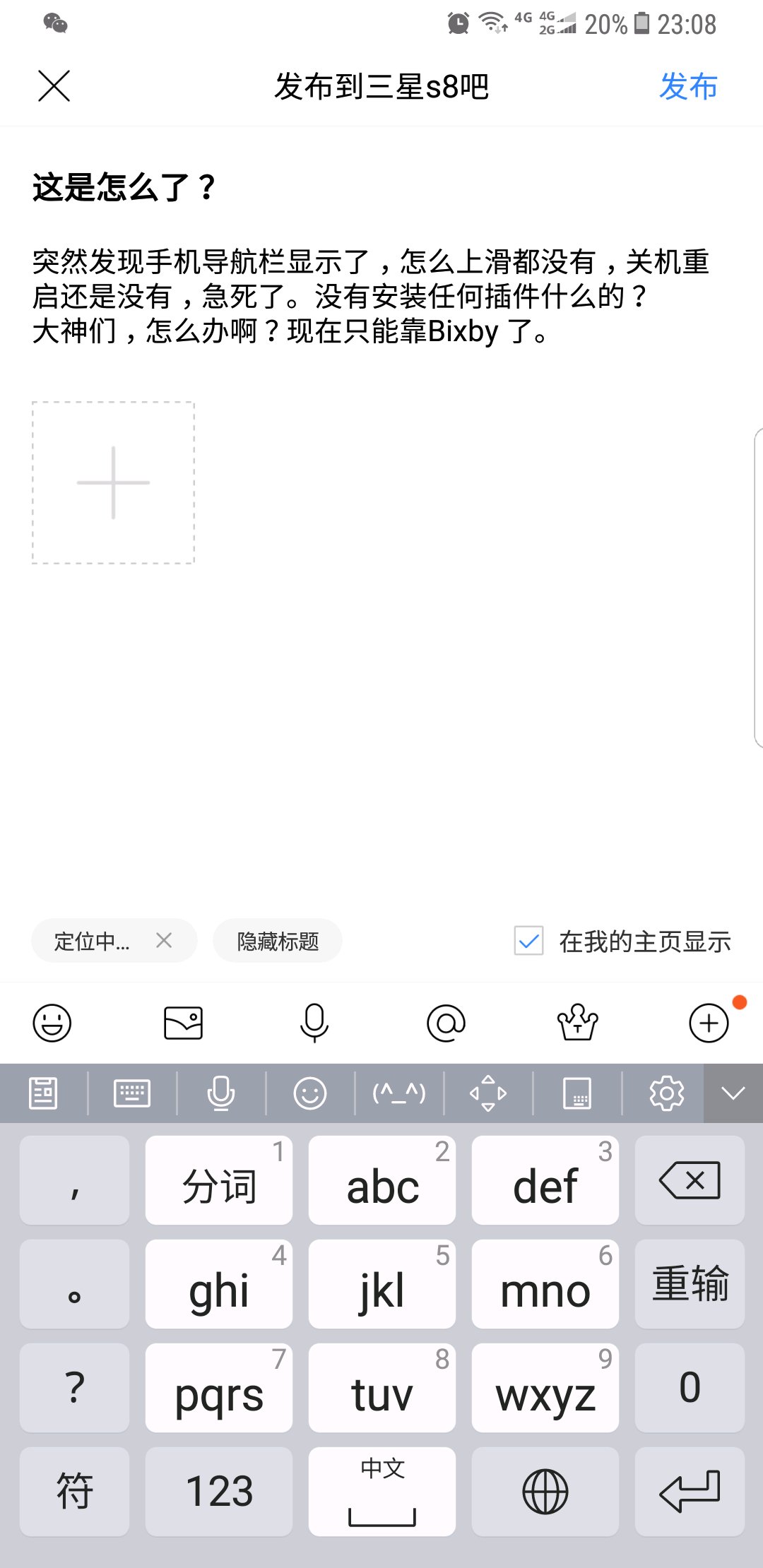Switch to the 123 number keyboard
Screen dimensions: 763x1568
click(x=219, y=1492)
